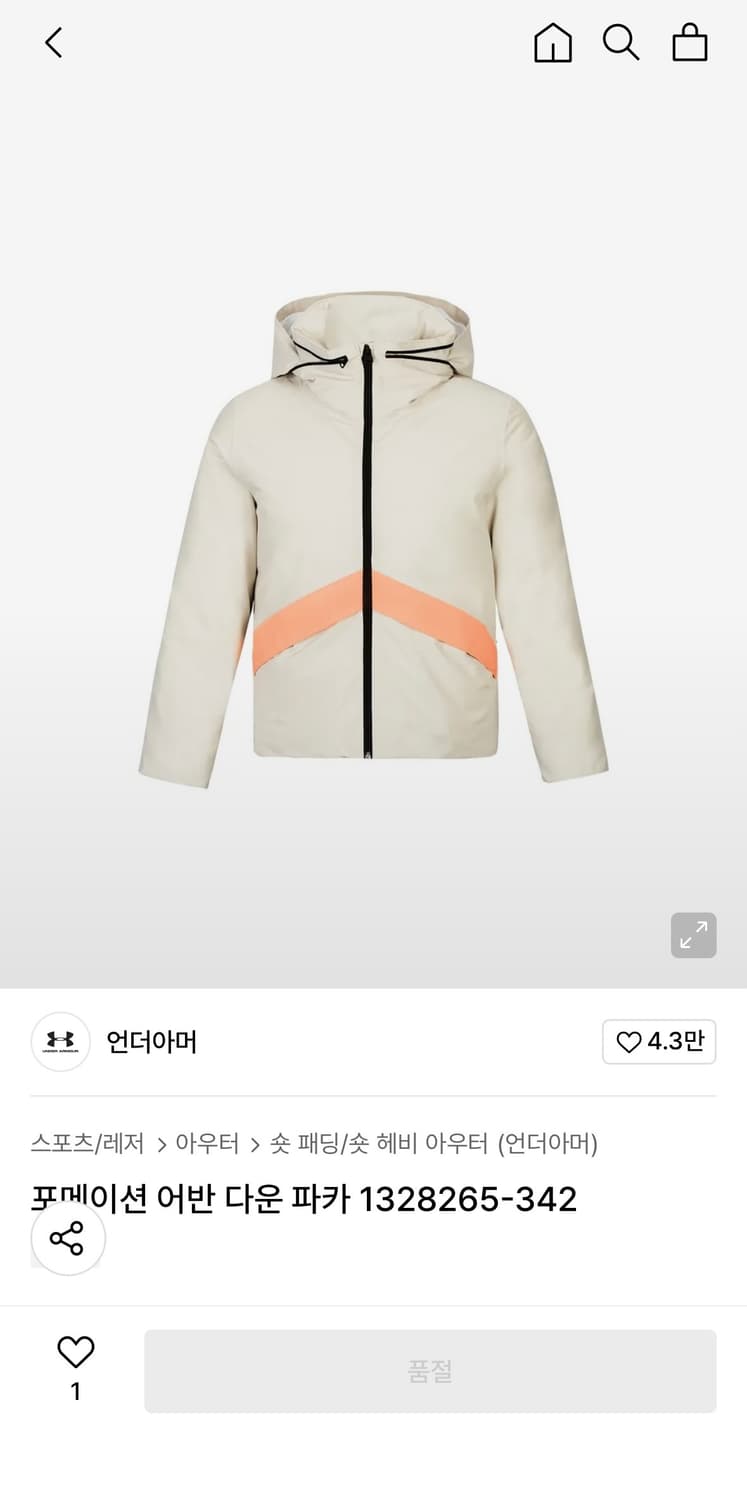The image size is (747, 1500).
Task: Tap the 품절 sold-out button
Action: point(432,1371)
